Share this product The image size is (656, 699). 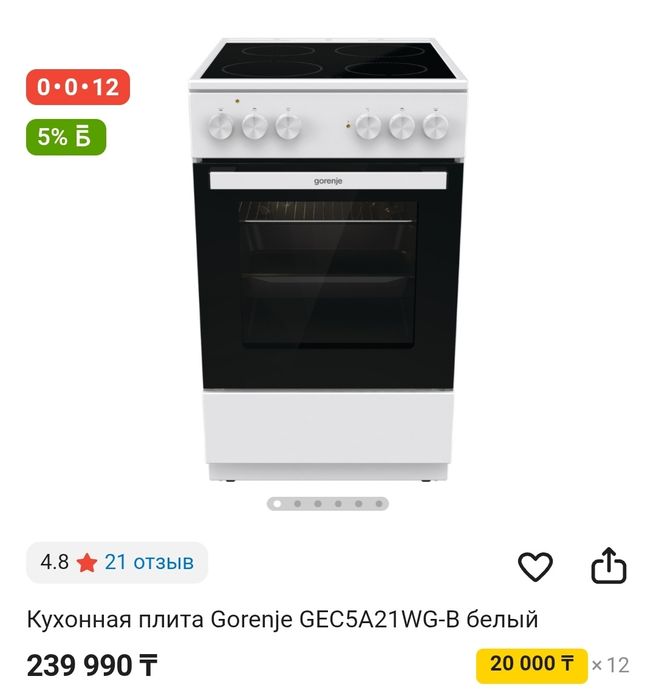[x=608, y=567]
